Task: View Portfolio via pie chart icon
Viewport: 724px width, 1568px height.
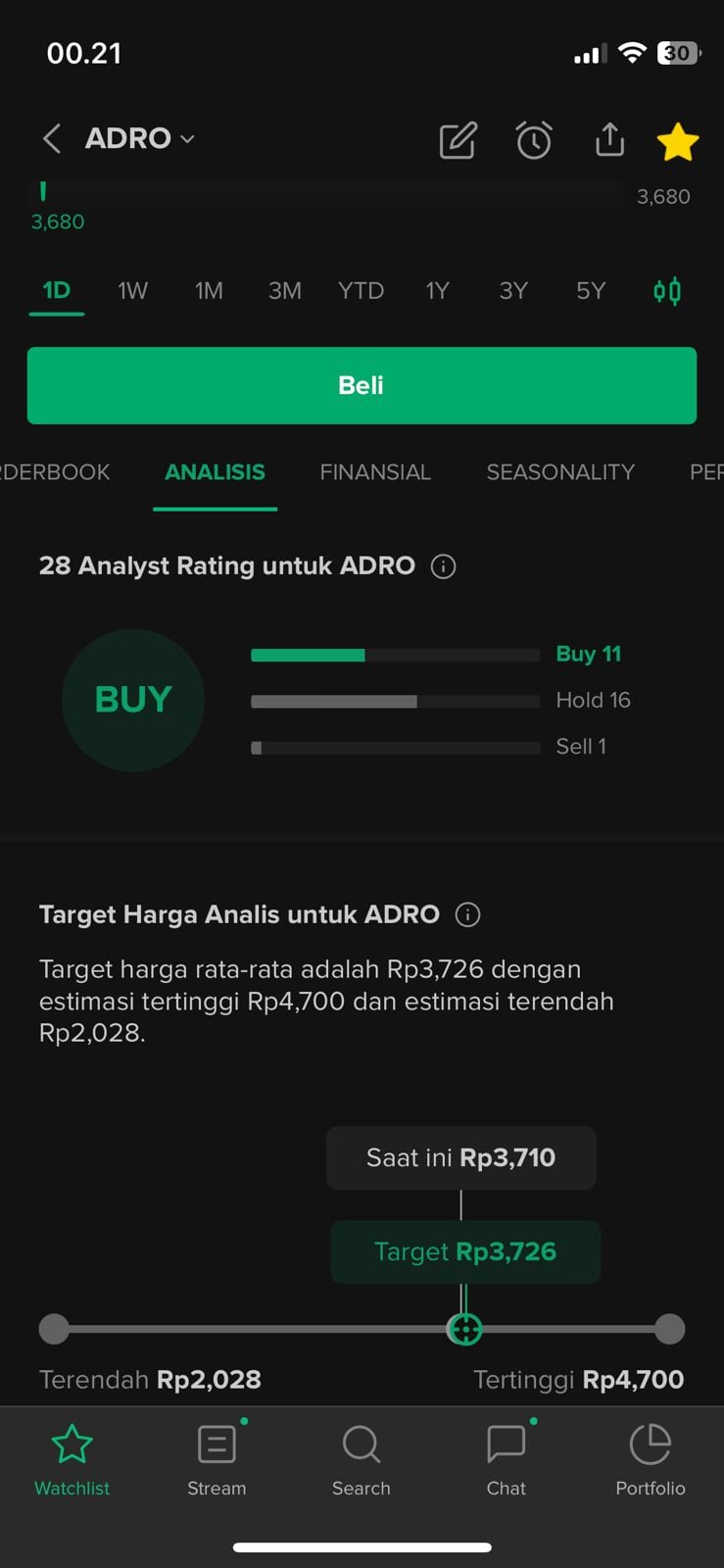Action: tap(650, 1460)
